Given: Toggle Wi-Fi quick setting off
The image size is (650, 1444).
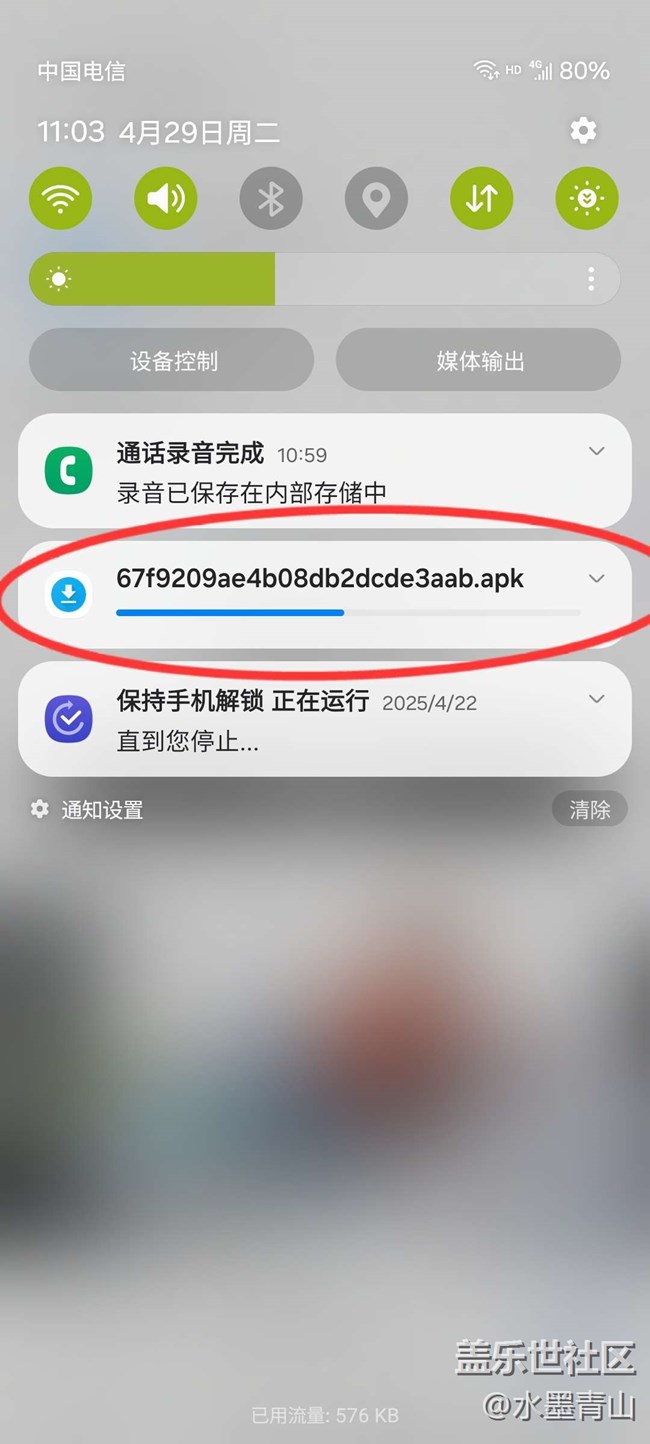Looking at the screenshot, I should [x=60, y=198].
